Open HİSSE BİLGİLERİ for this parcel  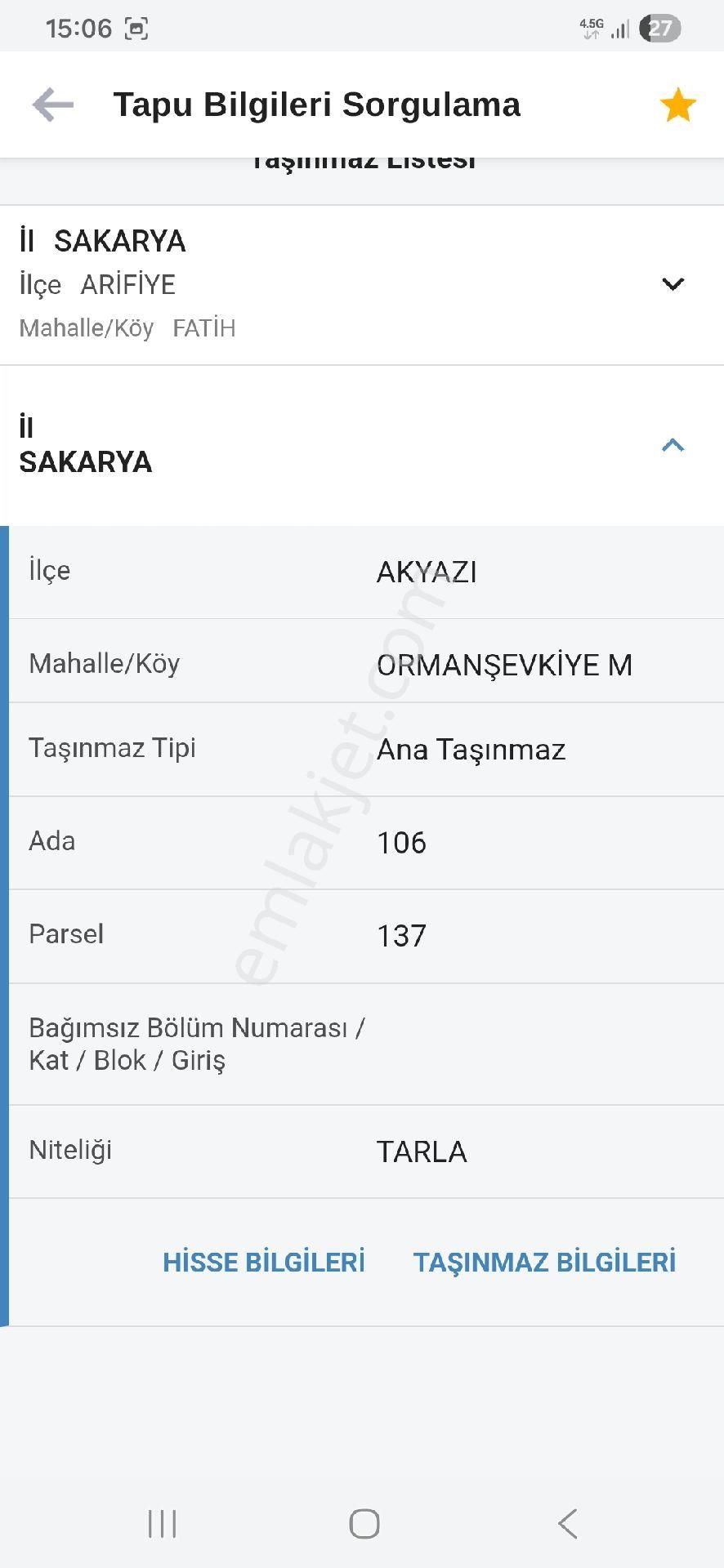tap(264, 1262)
